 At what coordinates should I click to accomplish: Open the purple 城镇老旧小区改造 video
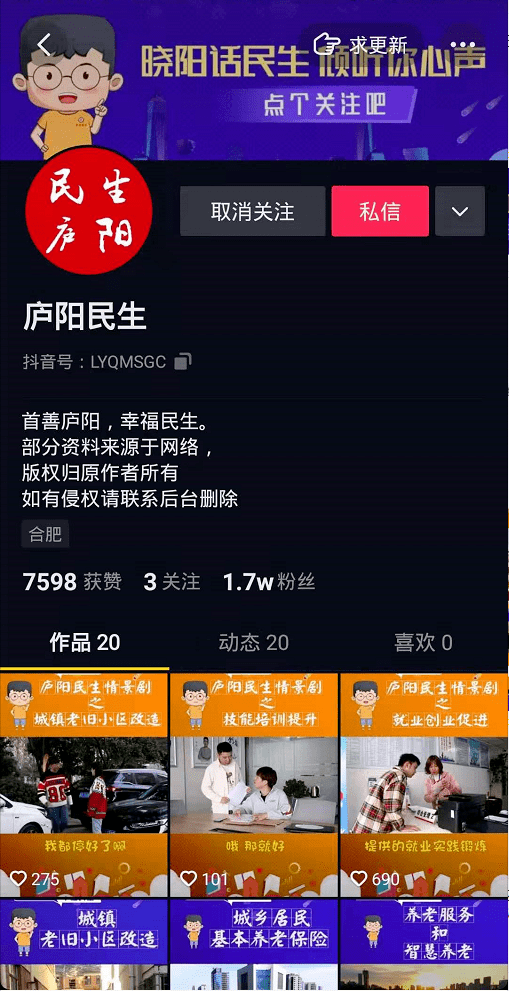[84, 945]
